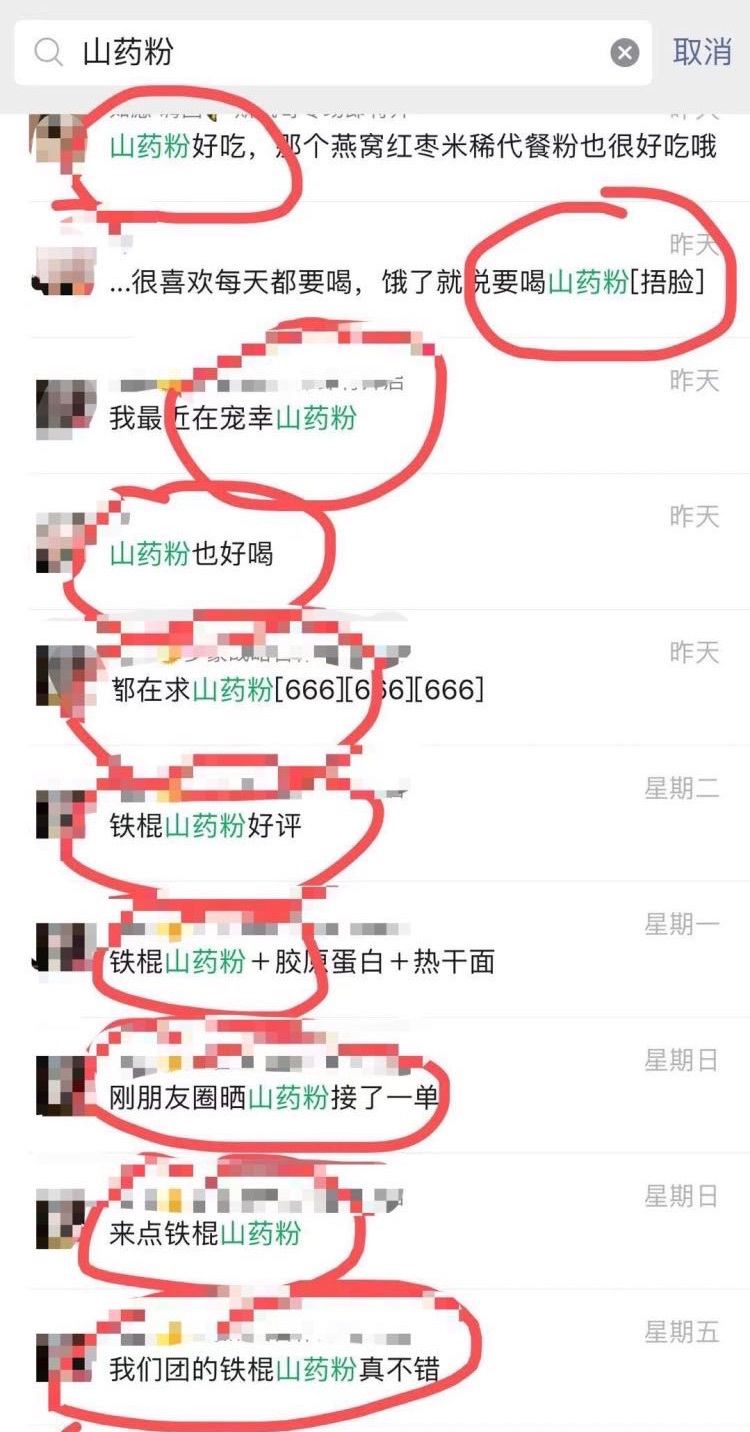Clear the search text
This screenshot has height=1432, width=750.
point(625,52)
